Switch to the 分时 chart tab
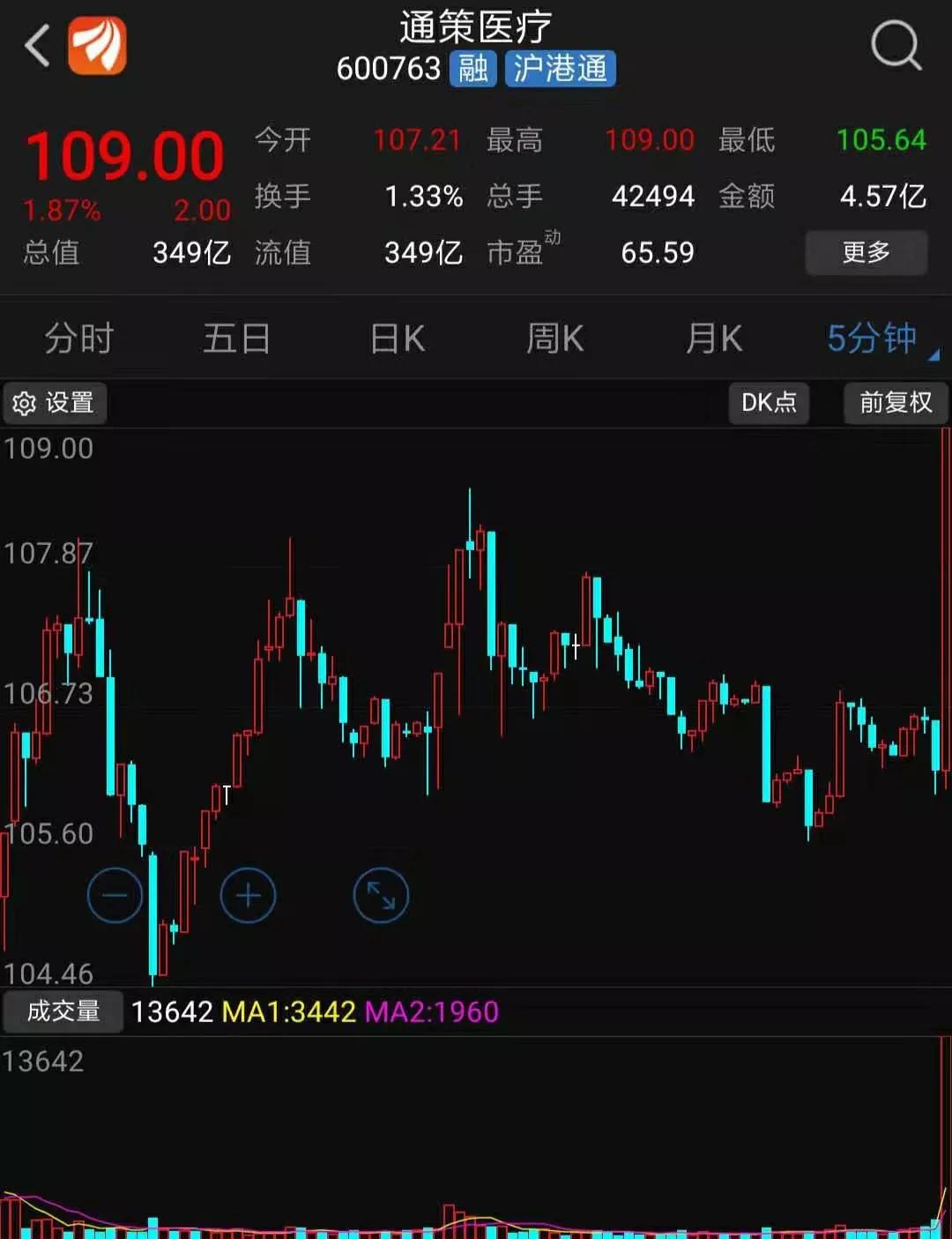The width and height of the screenshot is (952, 1239). tap(79, 339)
